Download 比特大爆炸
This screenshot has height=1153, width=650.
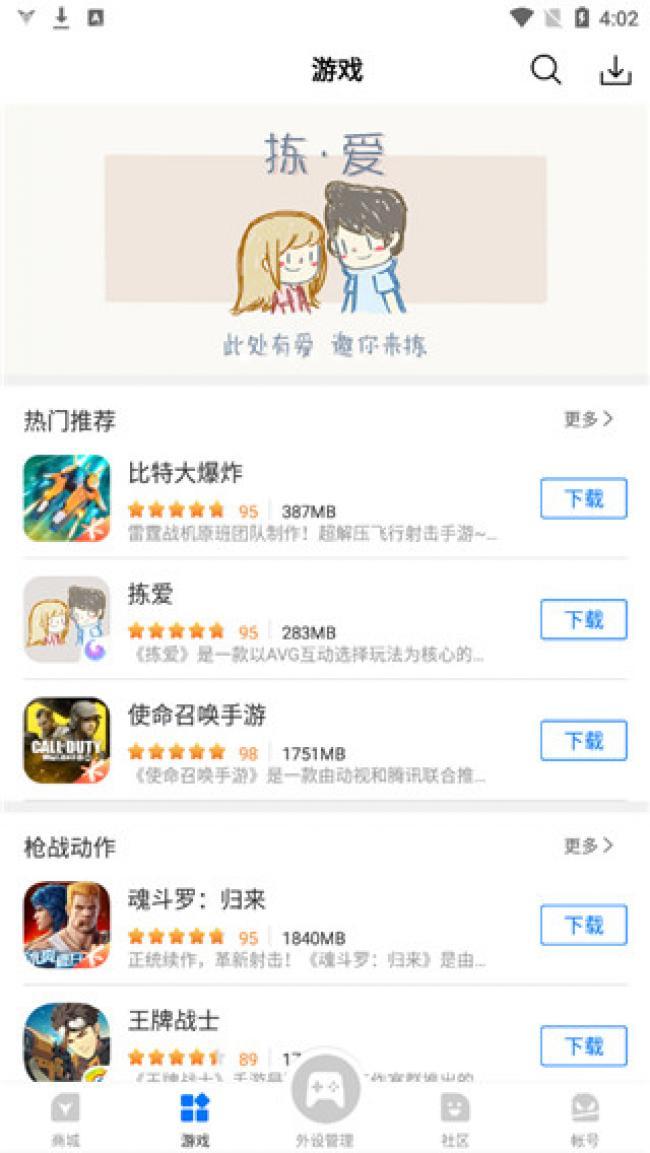pyautogui.click(x=583, y=498)
